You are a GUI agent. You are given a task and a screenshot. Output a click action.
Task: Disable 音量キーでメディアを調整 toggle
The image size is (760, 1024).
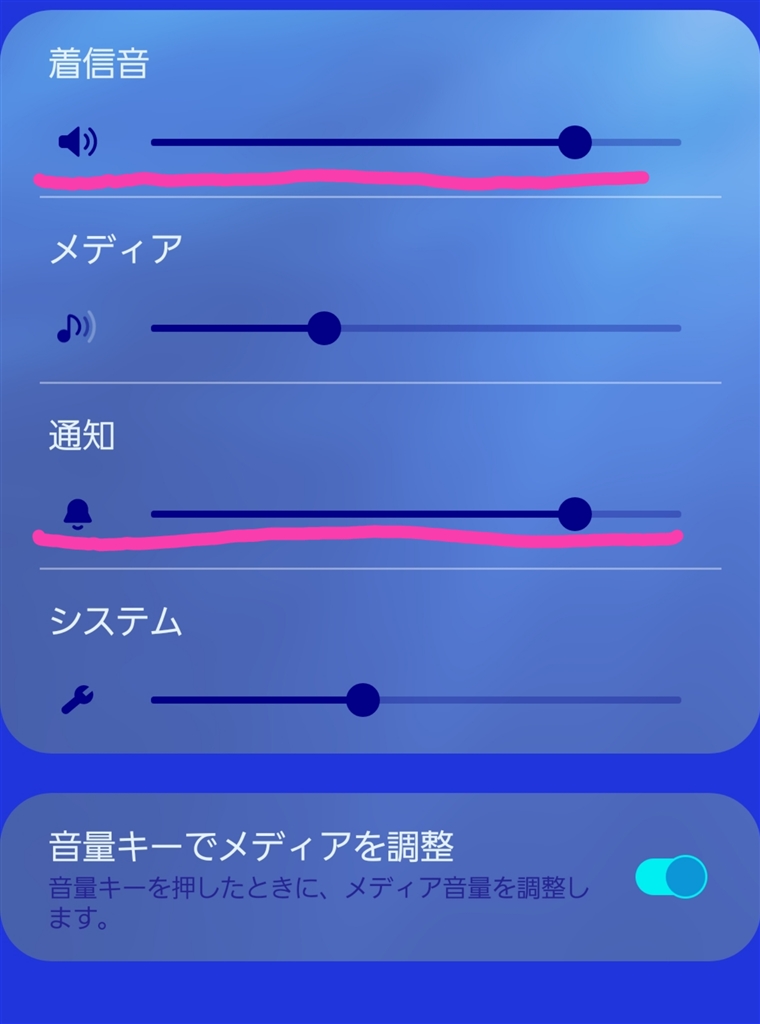coord(671,877)
